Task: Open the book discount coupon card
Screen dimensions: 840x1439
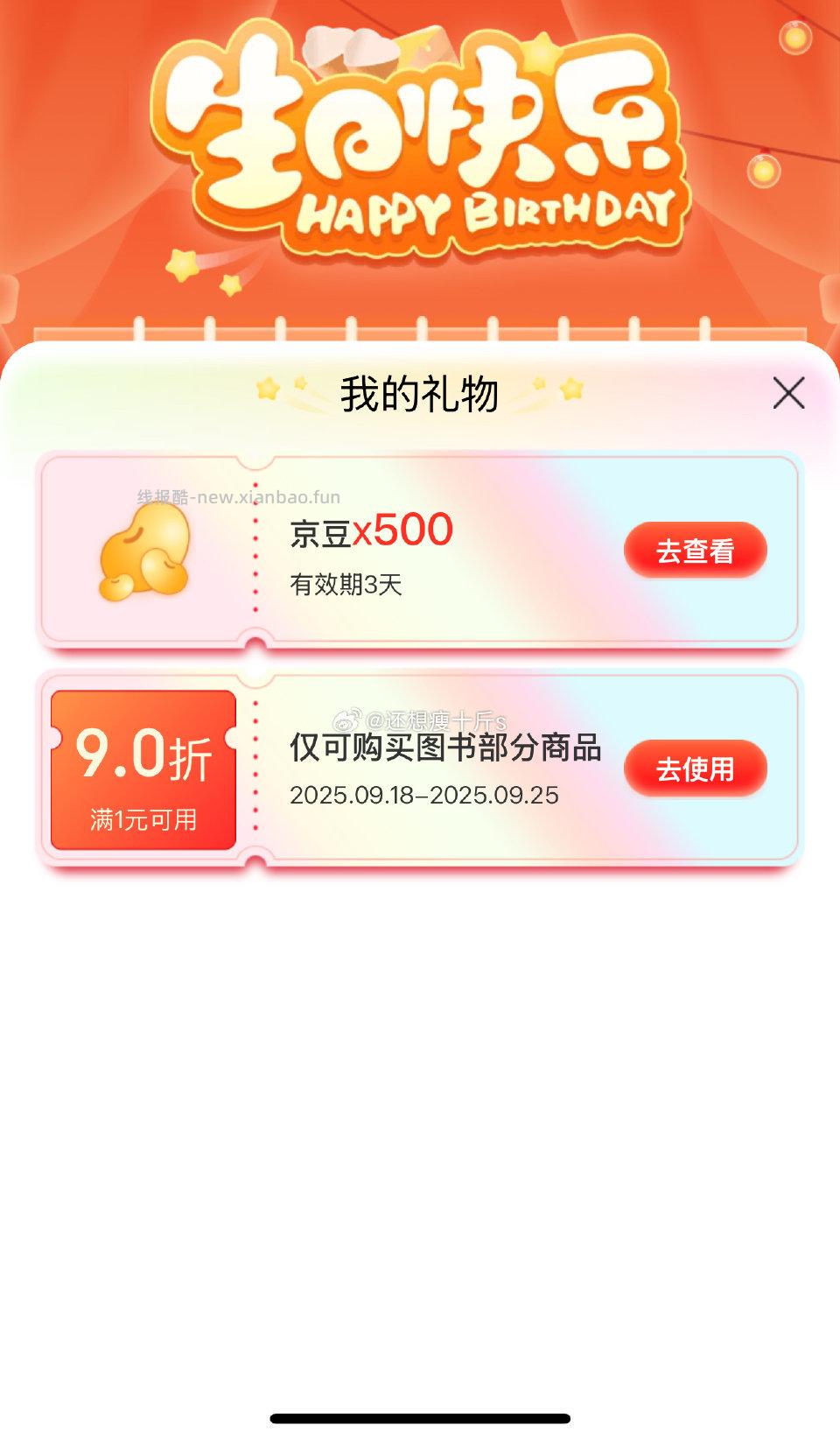Action: coord(420,770)
